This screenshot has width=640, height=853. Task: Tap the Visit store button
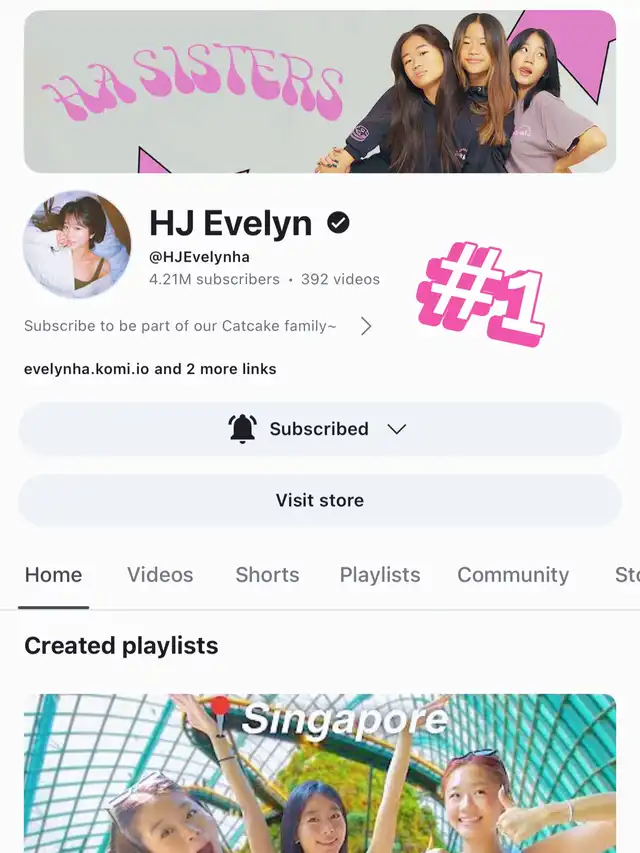tap(320, 500)
